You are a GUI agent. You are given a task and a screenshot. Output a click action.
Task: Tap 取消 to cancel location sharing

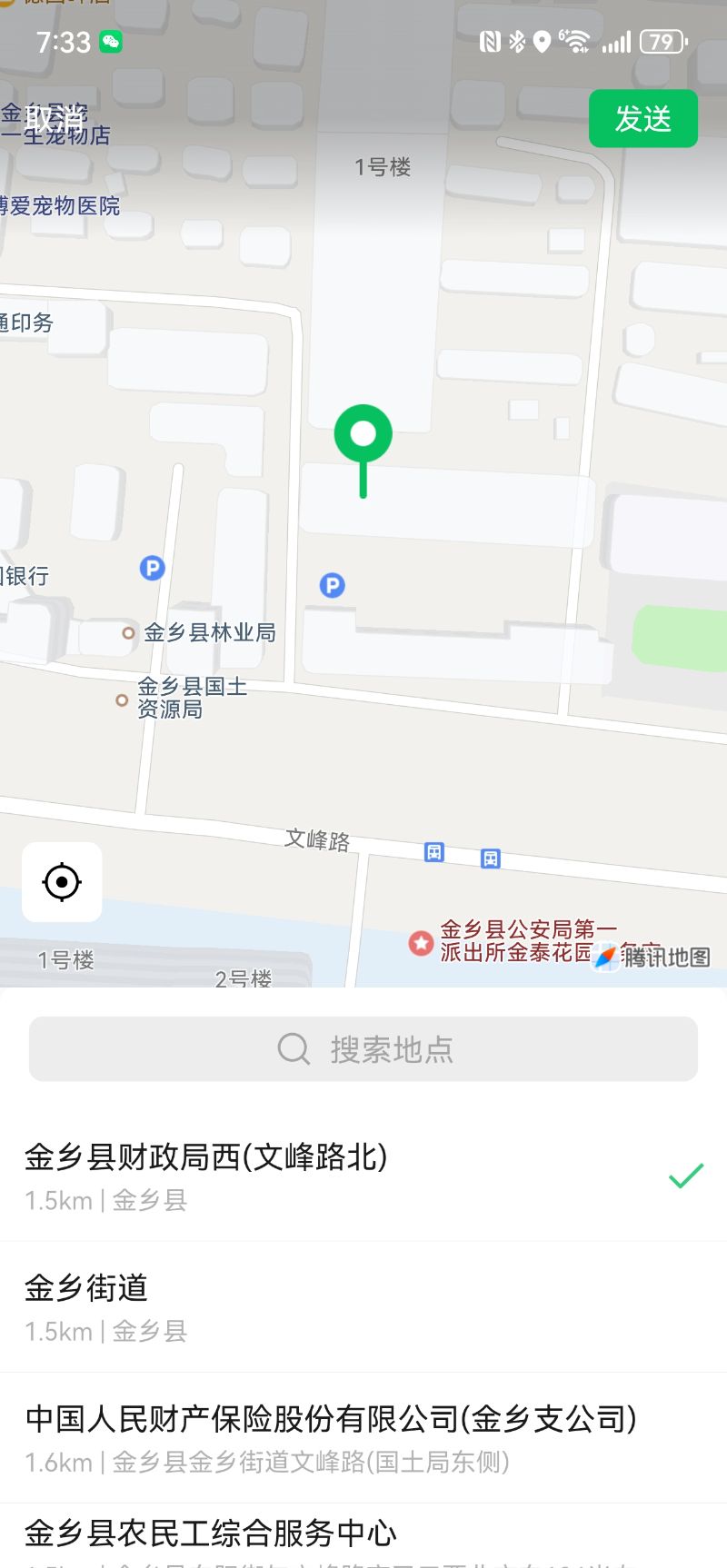click(55, 118)
